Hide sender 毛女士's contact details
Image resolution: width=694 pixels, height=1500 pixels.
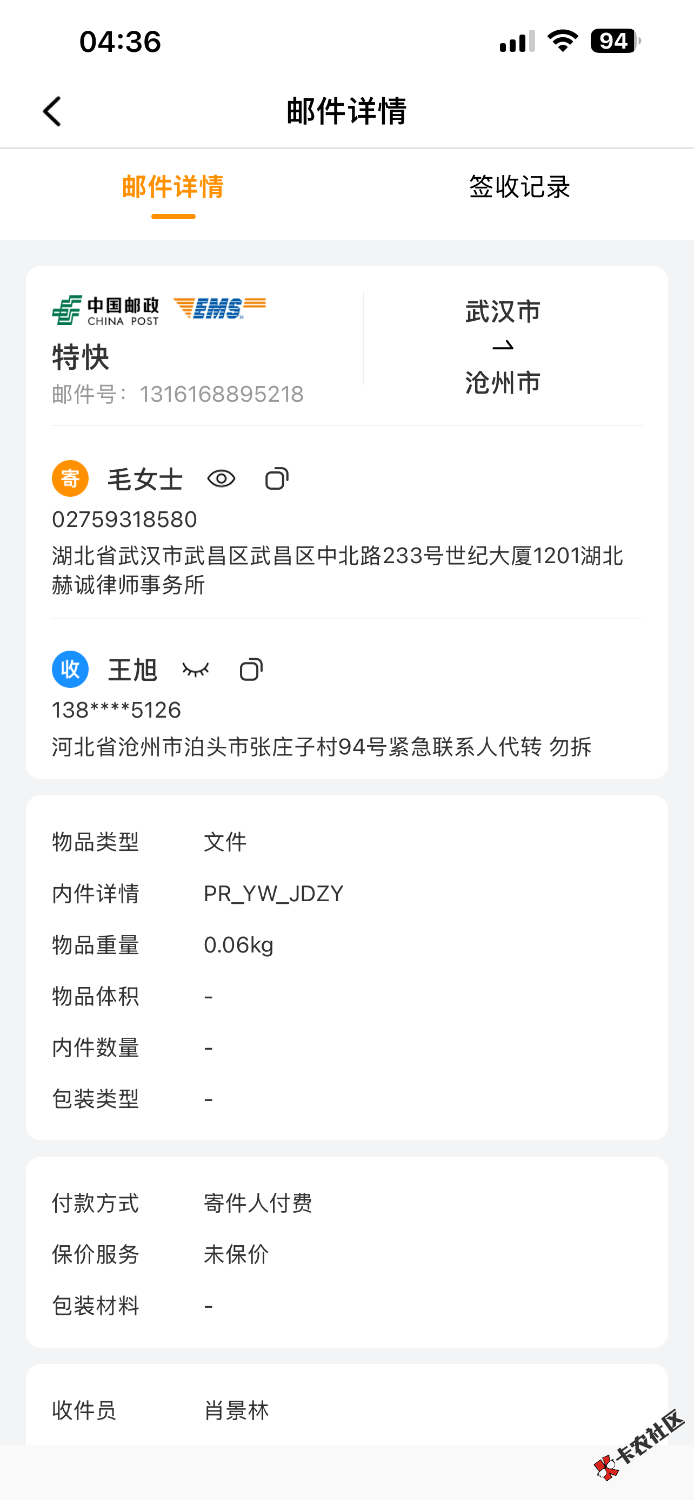[221, 479]
